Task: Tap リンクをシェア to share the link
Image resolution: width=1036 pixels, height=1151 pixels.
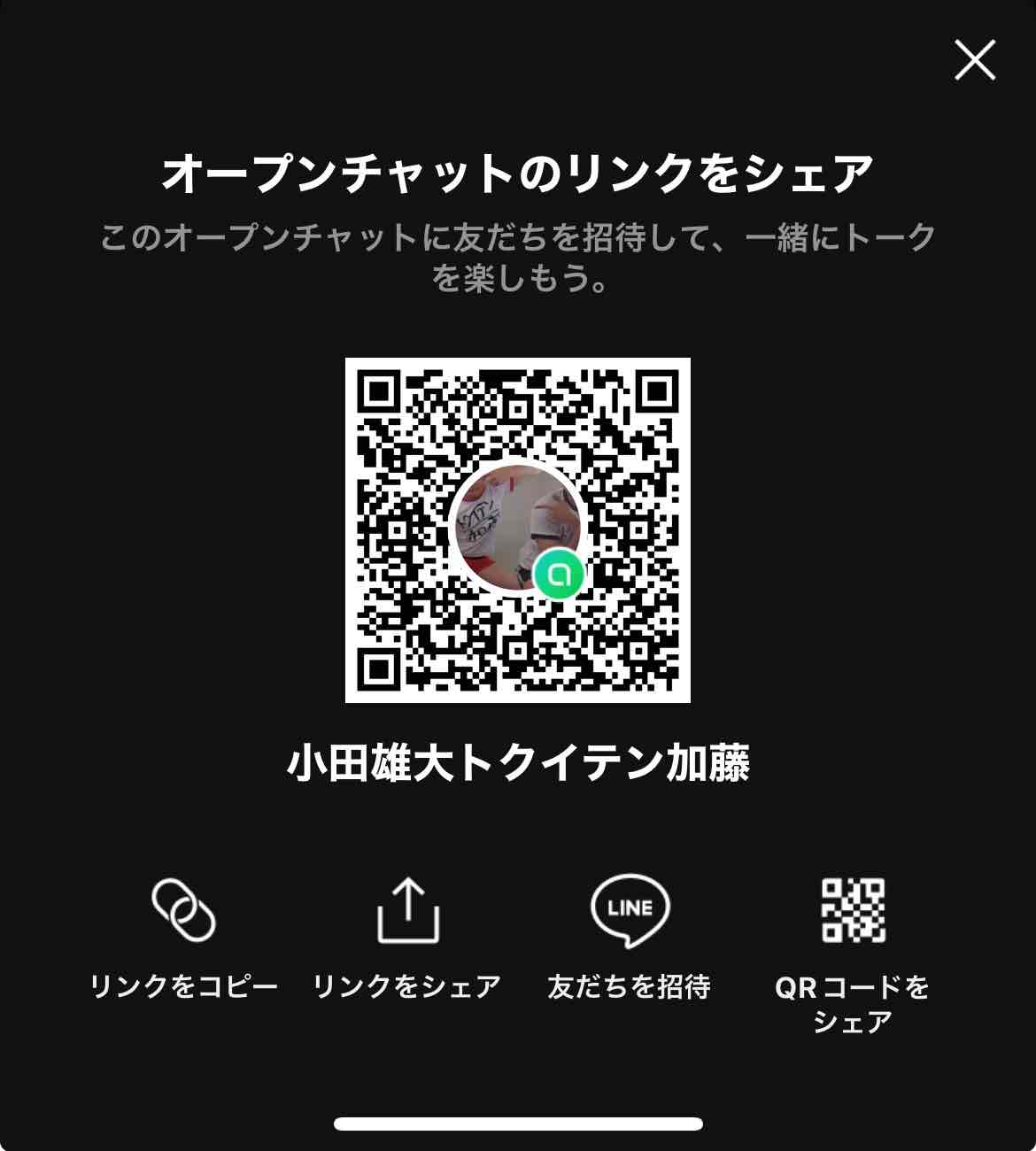Action: click(x=407, y=912)
